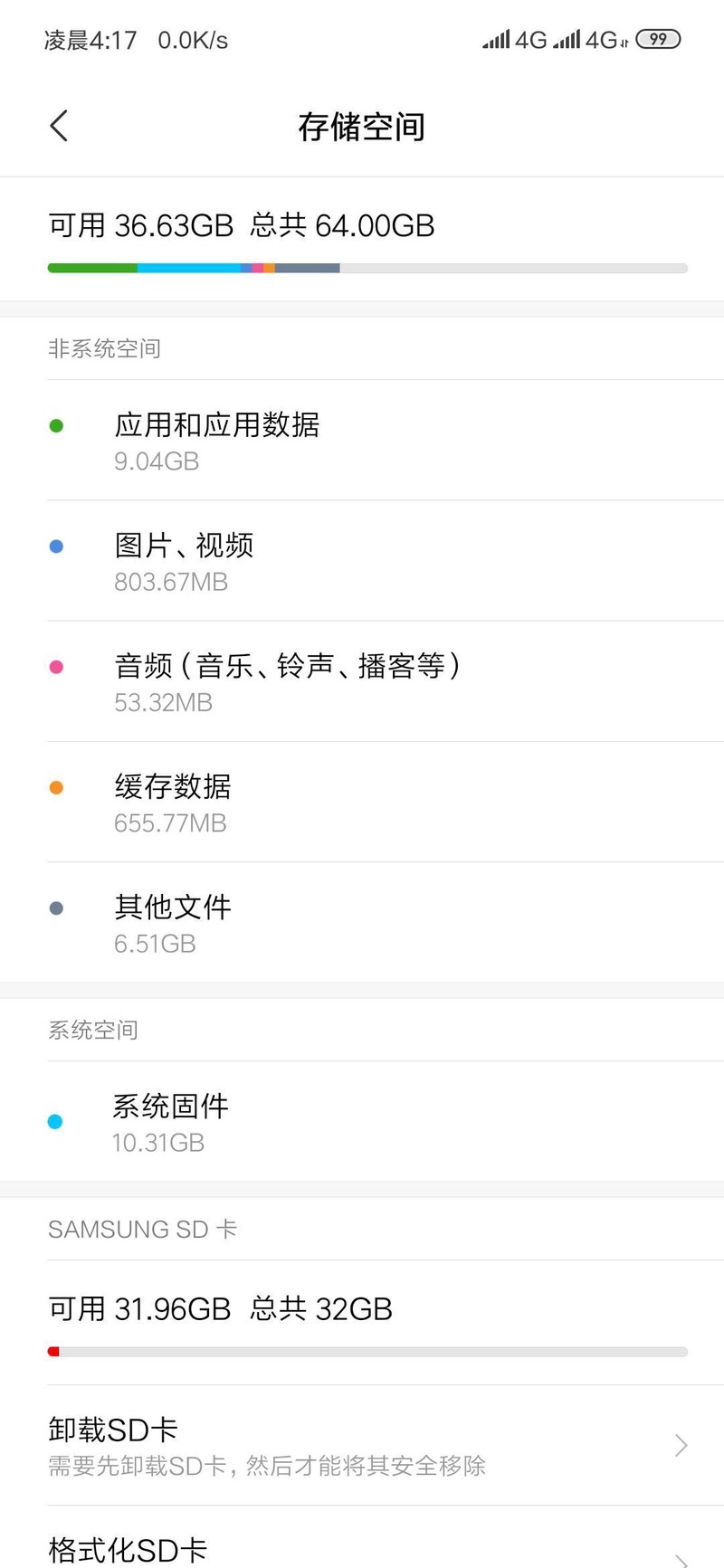
Task: Select the pink 音频 category dot
Action: coord(56,666)
